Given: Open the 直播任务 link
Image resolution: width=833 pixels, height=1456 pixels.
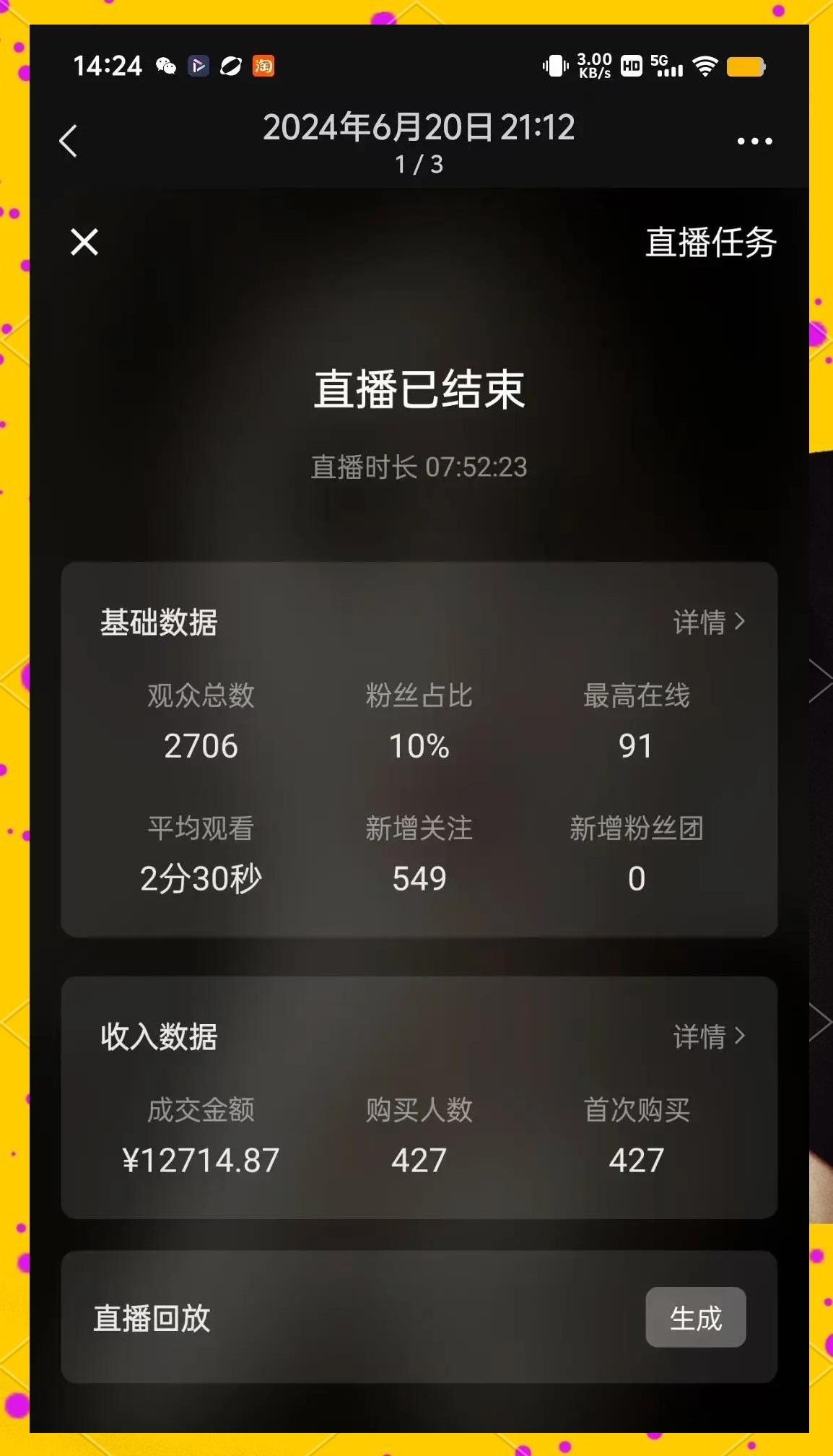Looking at the screenshot, I should (x=711, y=243).
